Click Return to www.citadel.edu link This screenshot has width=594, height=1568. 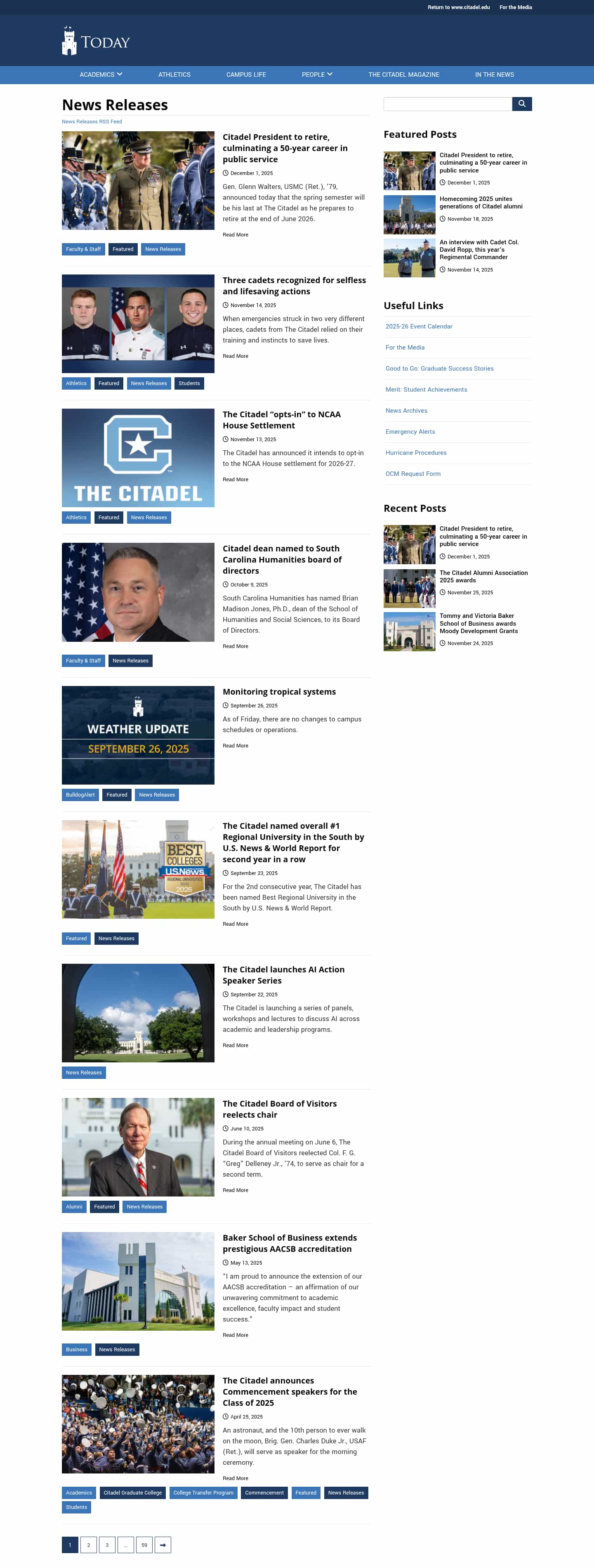click(459, 7)
